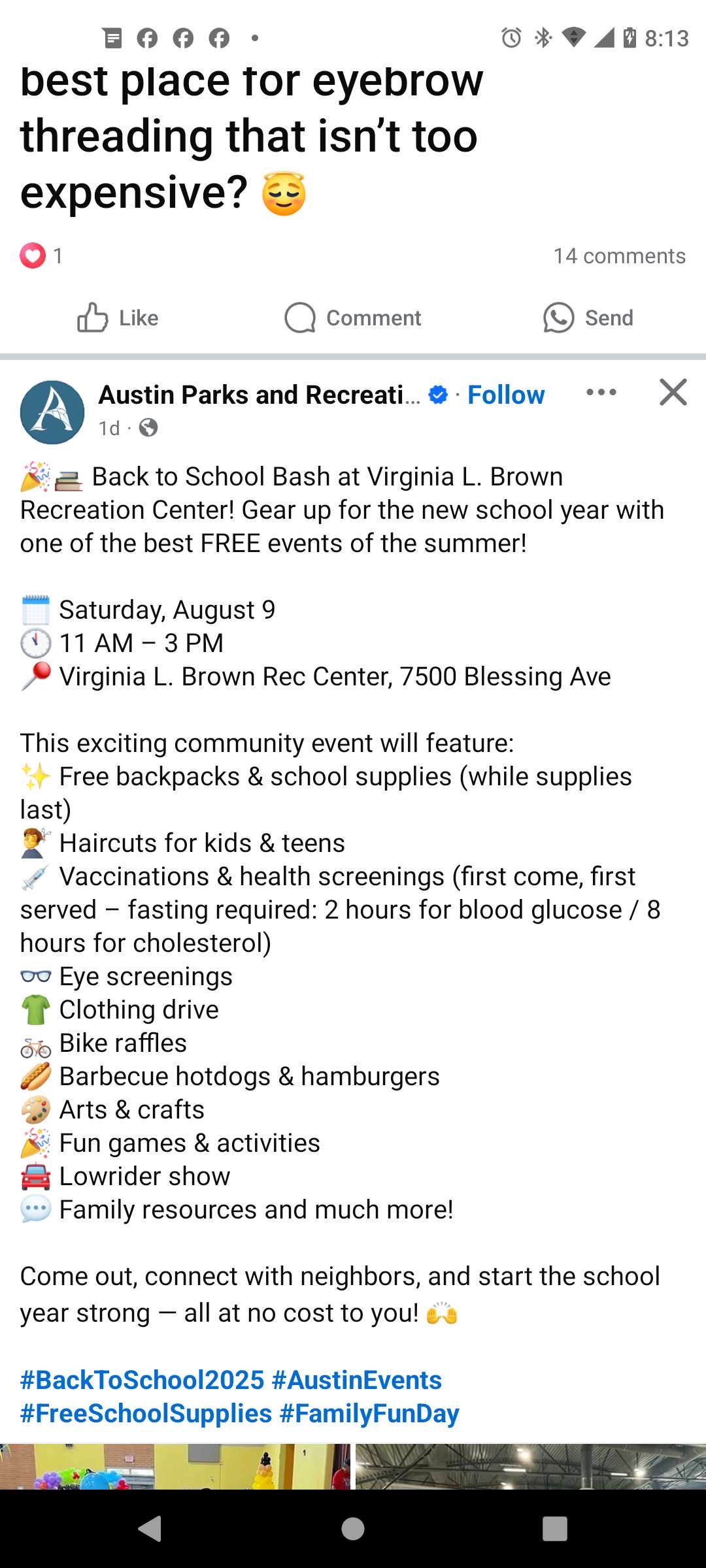Image resolution: width=706 pixels, height=1568 pixels.
Task: Follow Austin Parks and Recreation
Action: [x=505, y=395]
